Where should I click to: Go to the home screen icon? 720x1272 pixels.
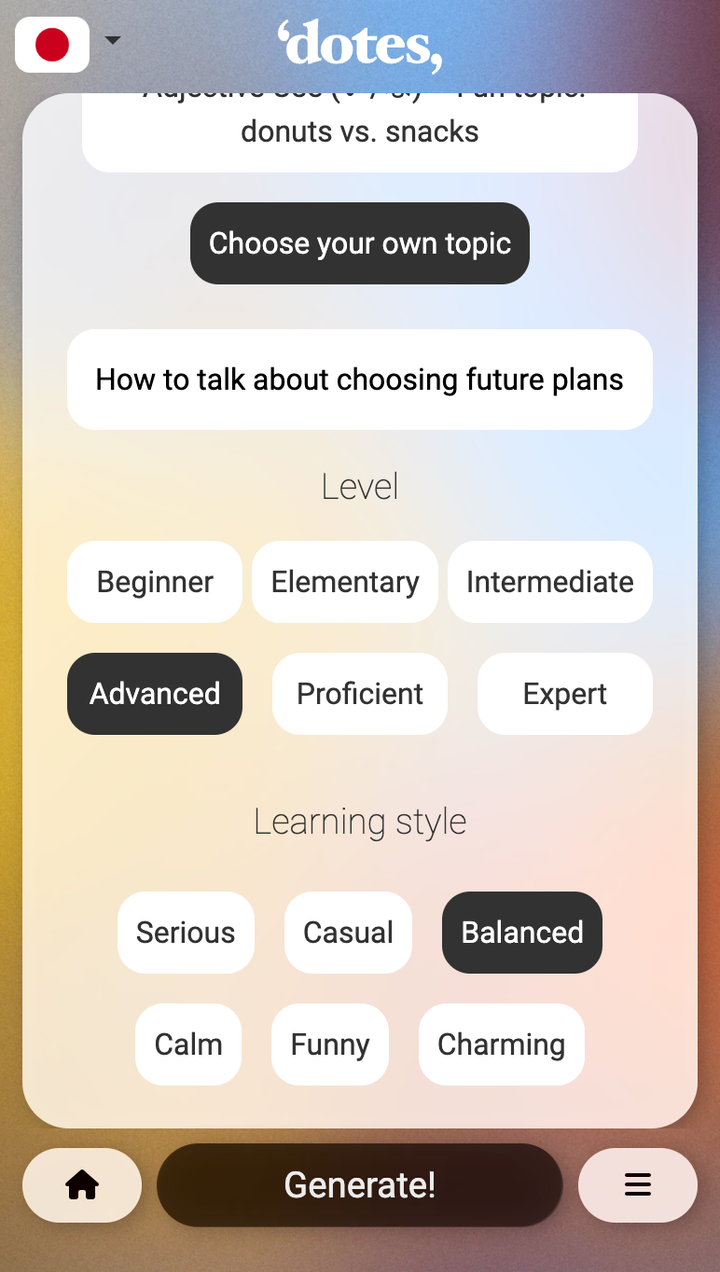click(x=82, y=1185)
